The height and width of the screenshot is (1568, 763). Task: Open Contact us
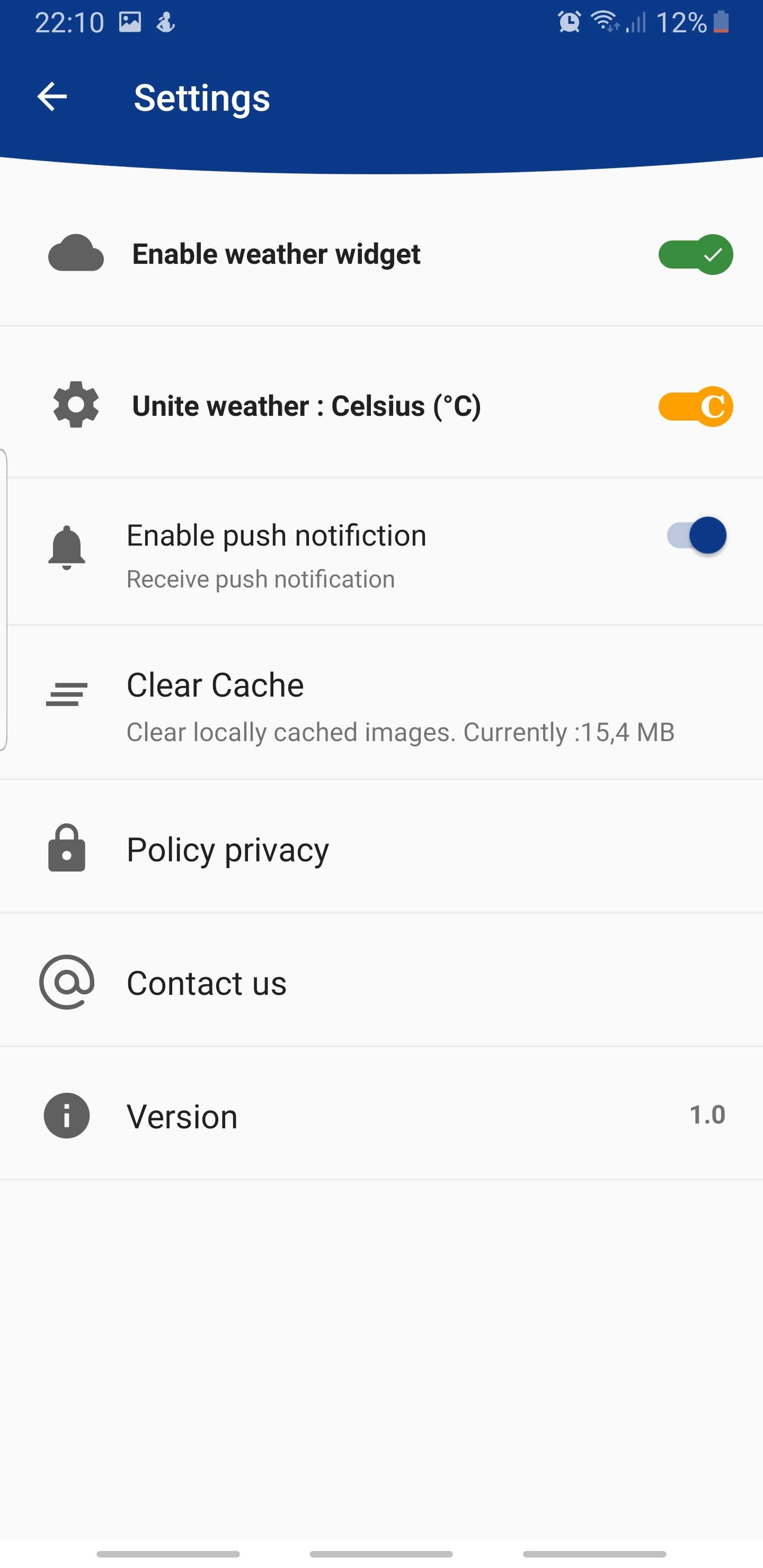381,983
